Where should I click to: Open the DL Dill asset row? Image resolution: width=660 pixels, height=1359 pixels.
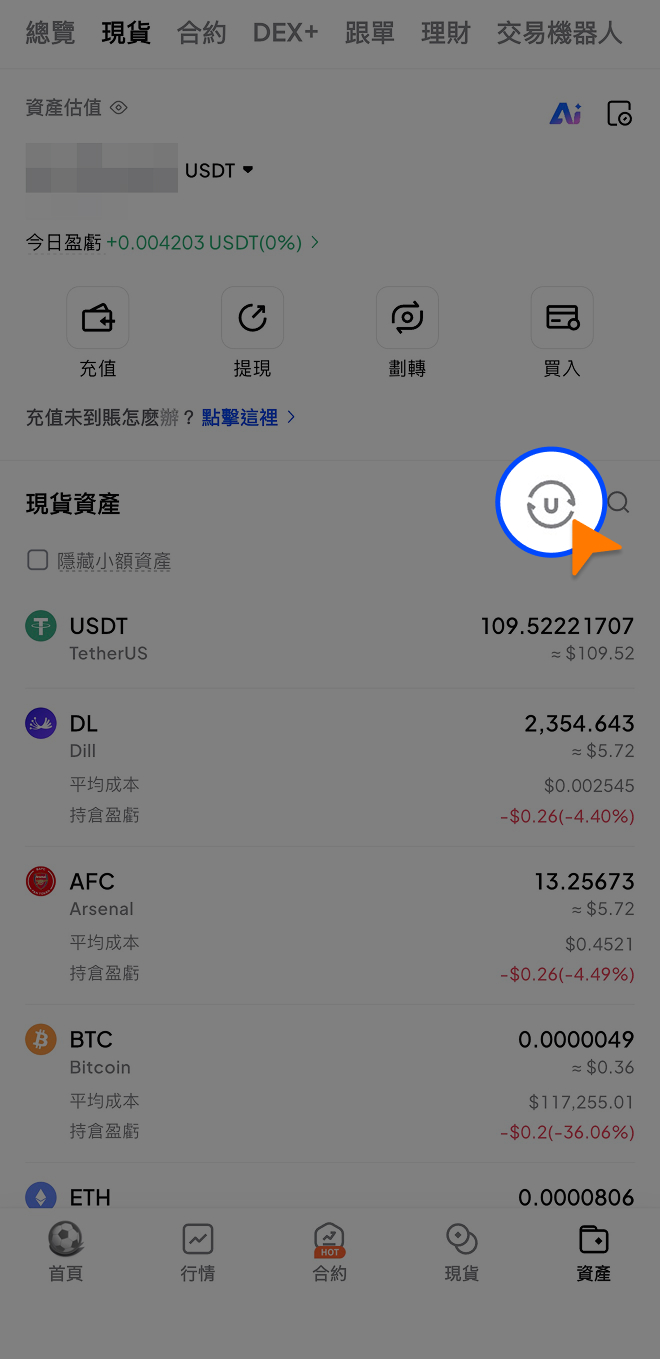(x=330, y=768)
